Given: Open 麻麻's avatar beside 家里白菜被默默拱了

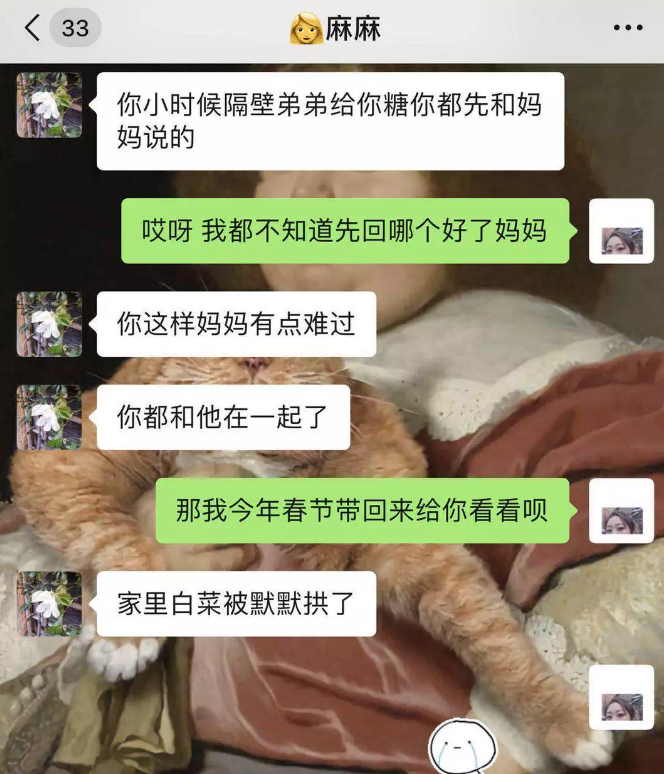Looking at the screenshot, I should 49,604.
